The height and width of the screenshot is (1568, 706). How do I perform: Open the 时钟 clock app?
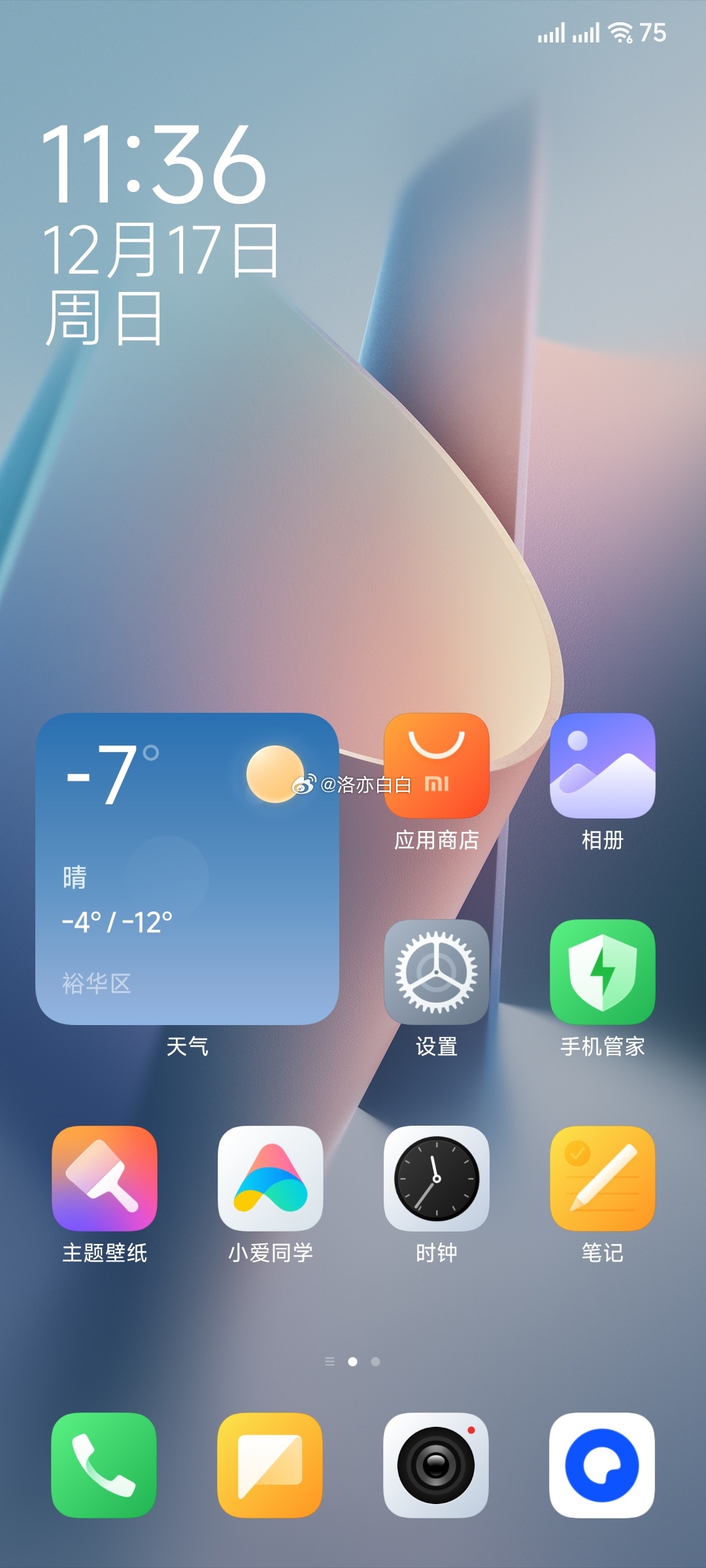[437, 1179]
